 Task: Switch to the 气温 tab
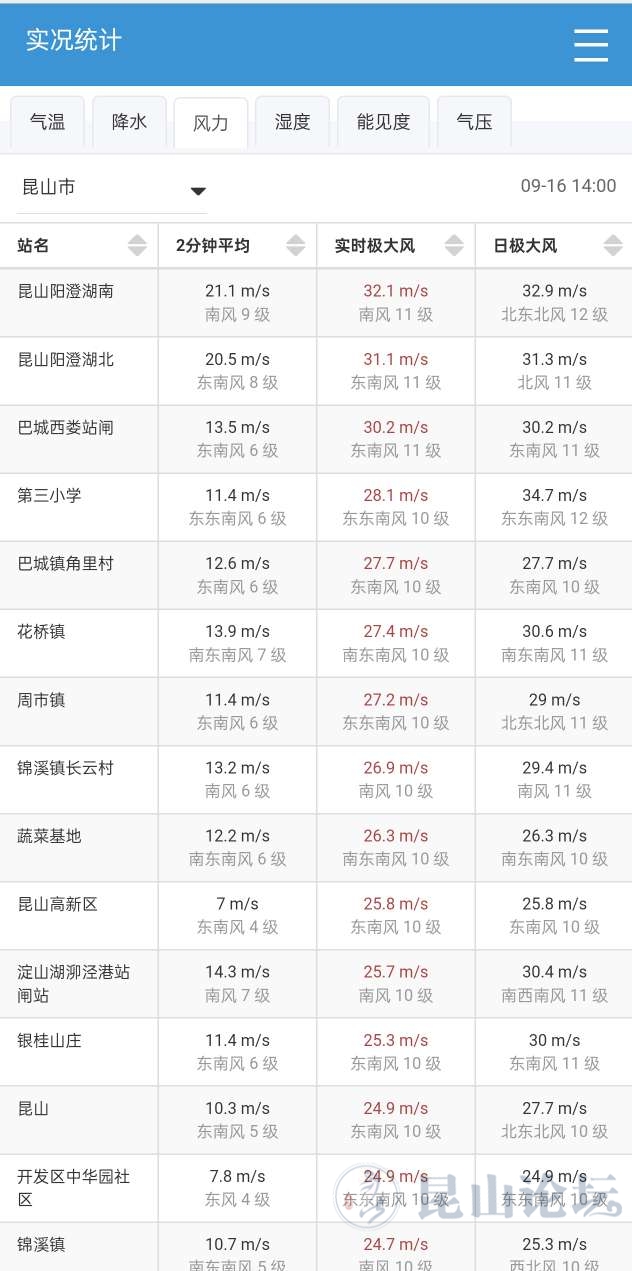48,122
